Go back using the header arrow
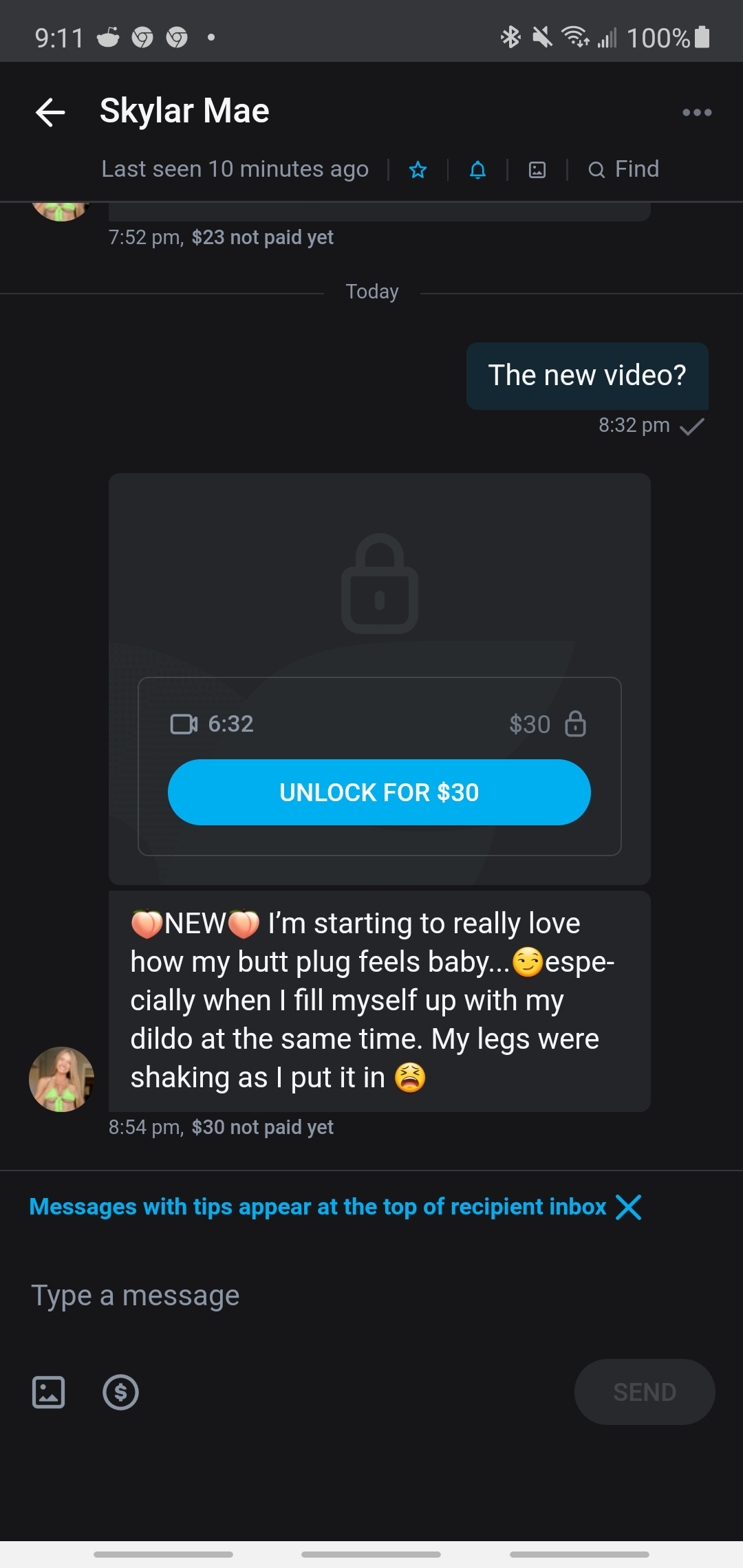Screen dimensions: 743x1568 pyautogui.click(x=50, y=112)
